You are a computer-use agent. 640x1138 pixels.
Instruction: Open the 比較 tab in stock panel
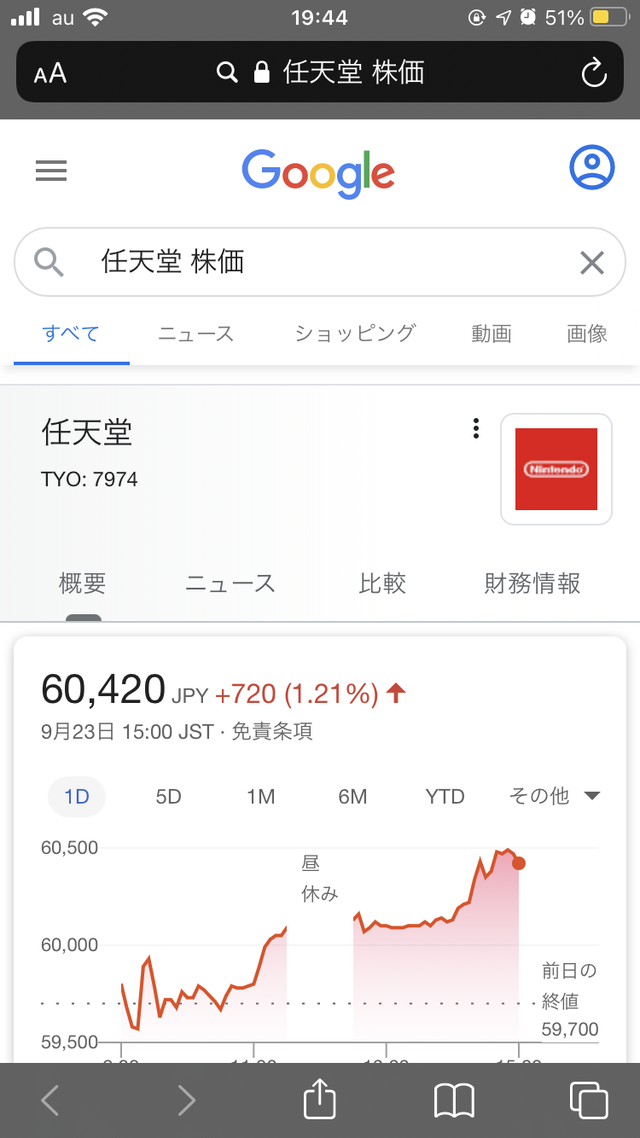click(x=382, y=583)
